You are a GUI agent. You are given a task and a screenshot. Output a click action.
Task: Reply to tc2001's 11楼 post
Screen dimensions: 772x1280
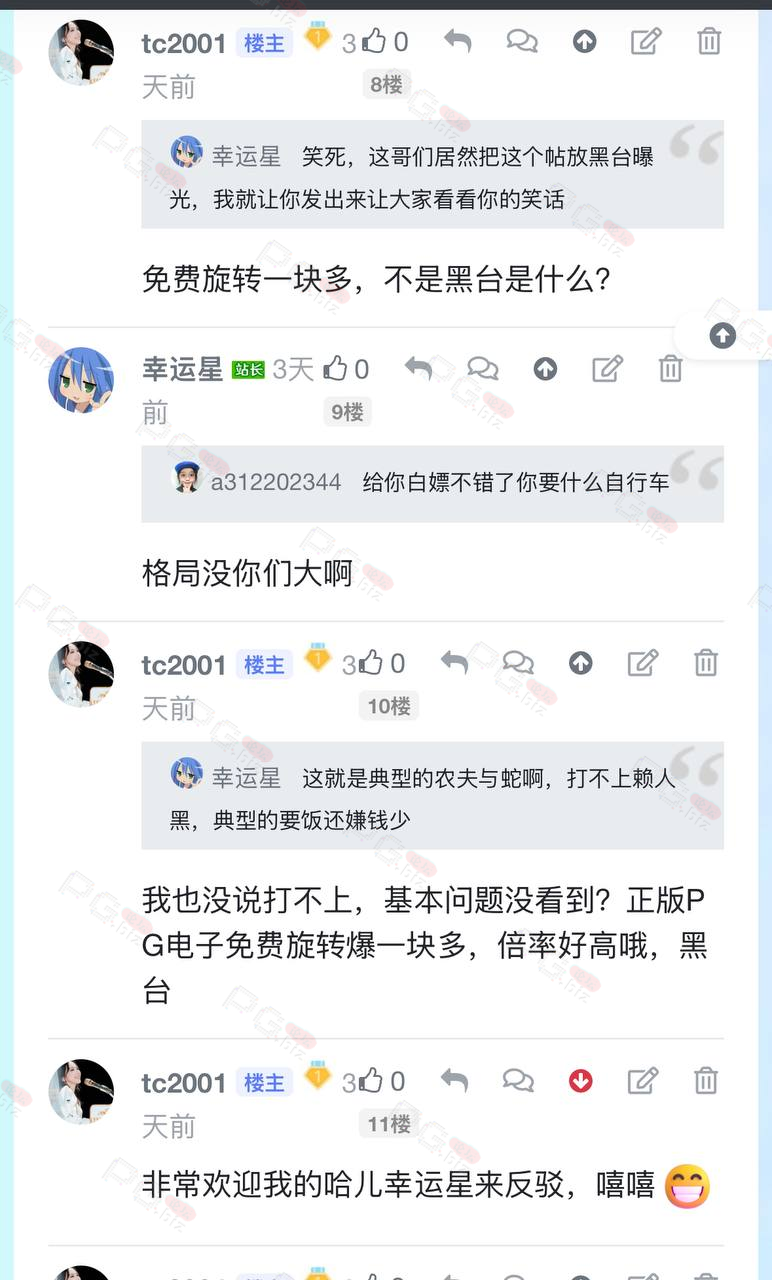click(x=455, y=1081)
